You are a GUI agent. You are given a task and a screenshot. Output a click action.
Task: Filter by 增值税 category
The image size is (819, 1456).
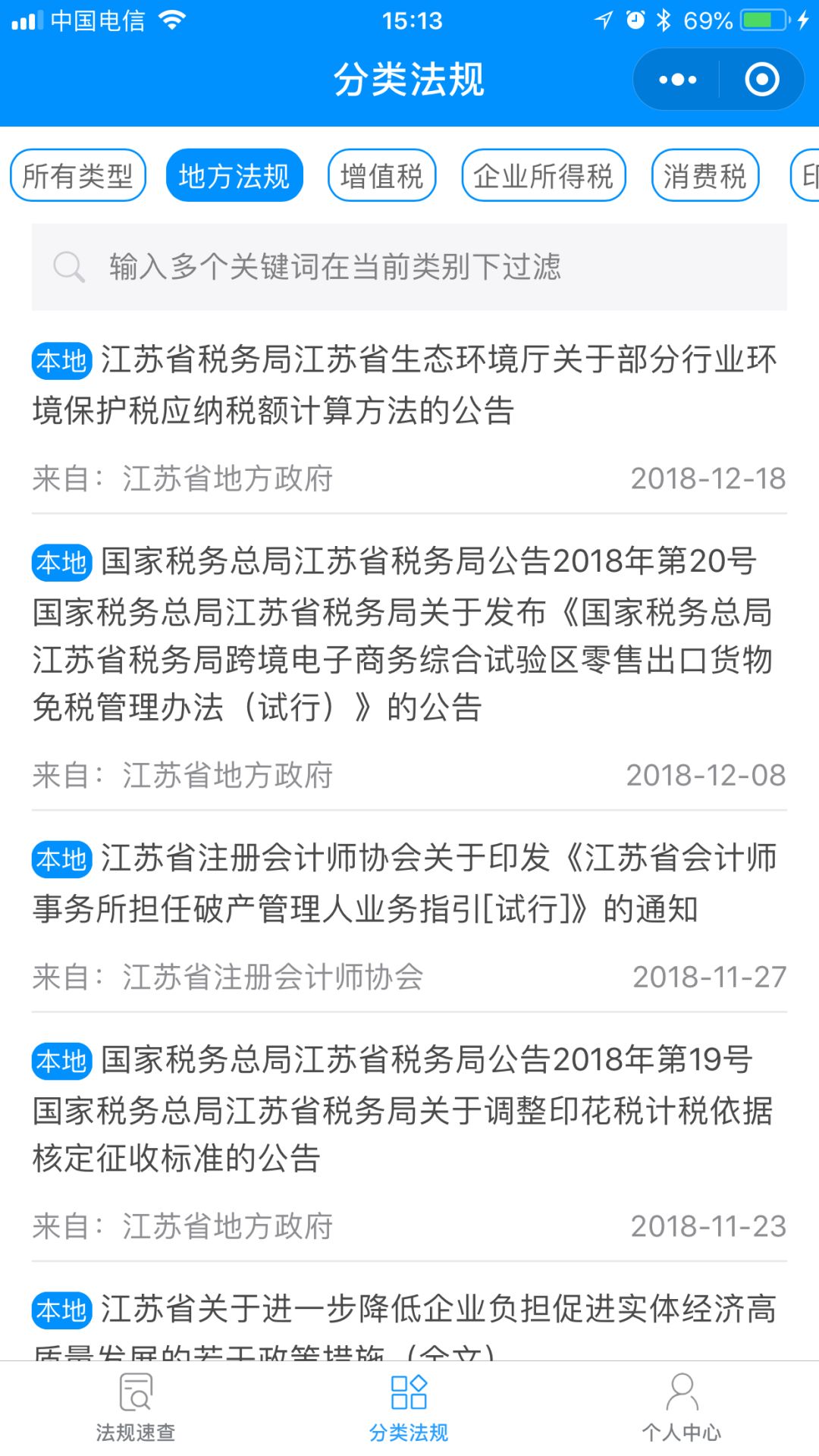pyautogui.click(x=382, y=176)
